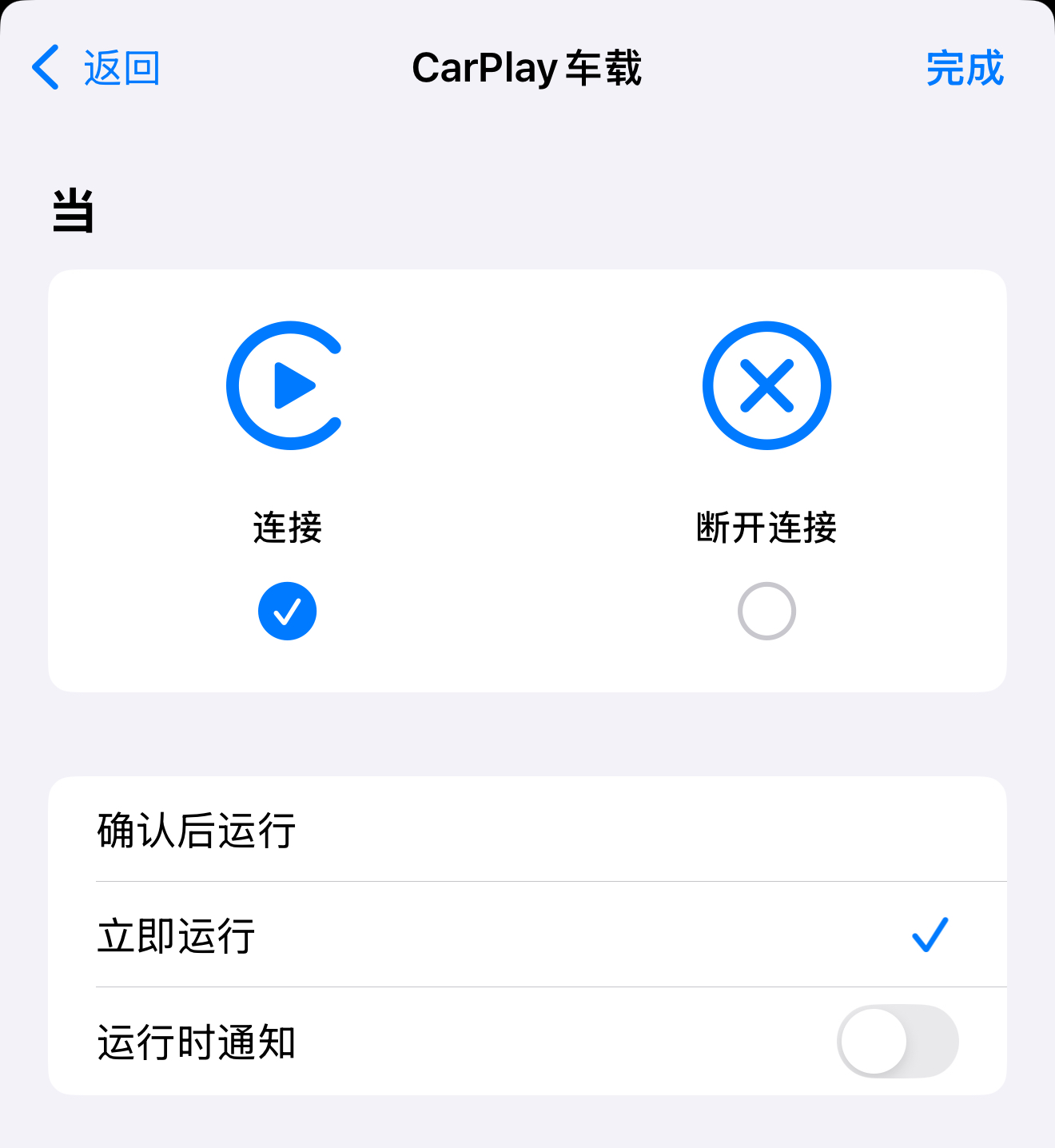
Task: Click the checkmark under 连接
Action: tap(287, 610)
